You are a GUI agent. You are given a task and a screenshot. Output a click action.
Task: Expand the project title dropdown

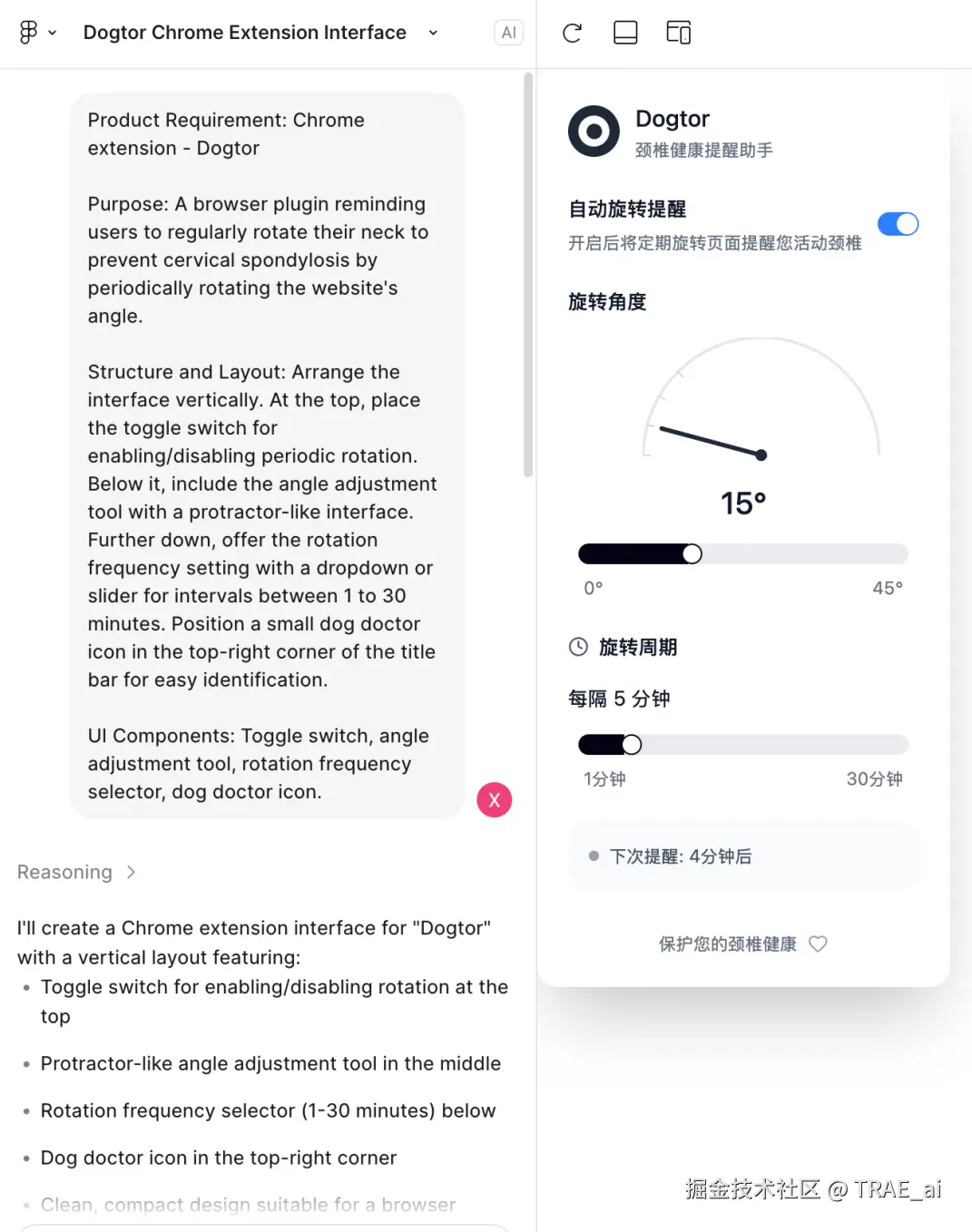433,33
